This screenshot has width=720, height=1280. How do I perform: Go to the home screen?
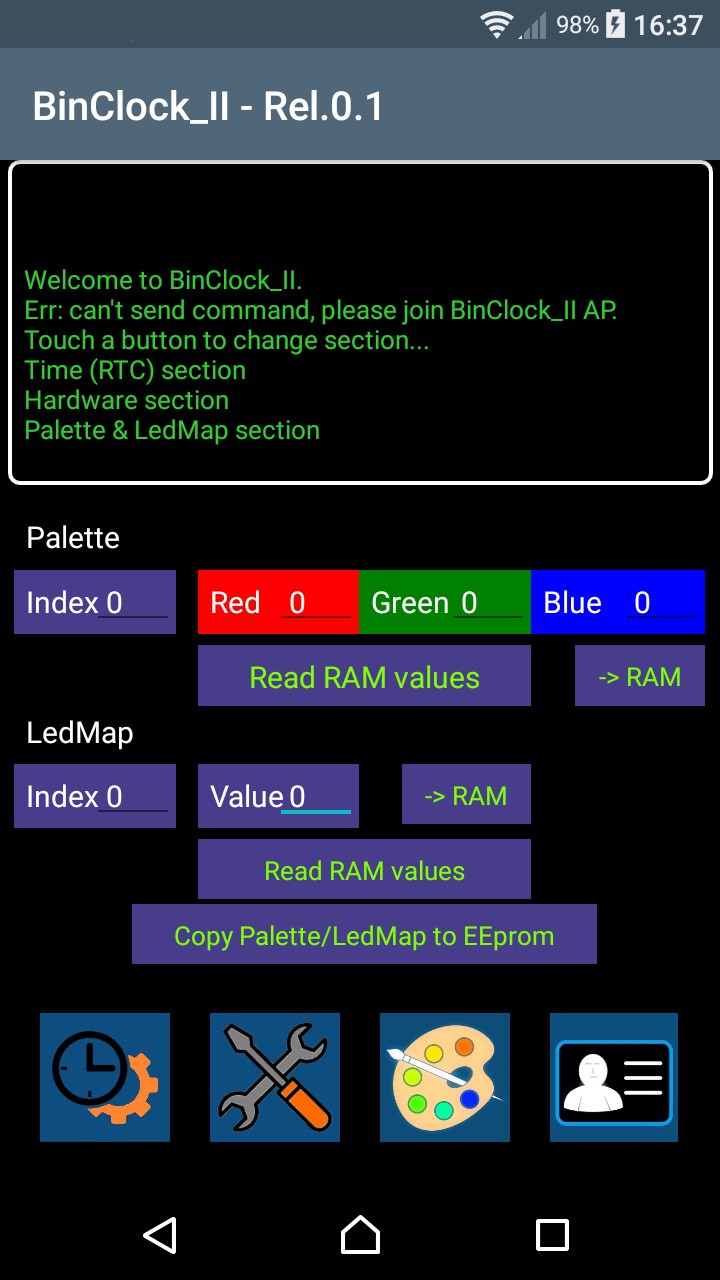(360, 1235)
